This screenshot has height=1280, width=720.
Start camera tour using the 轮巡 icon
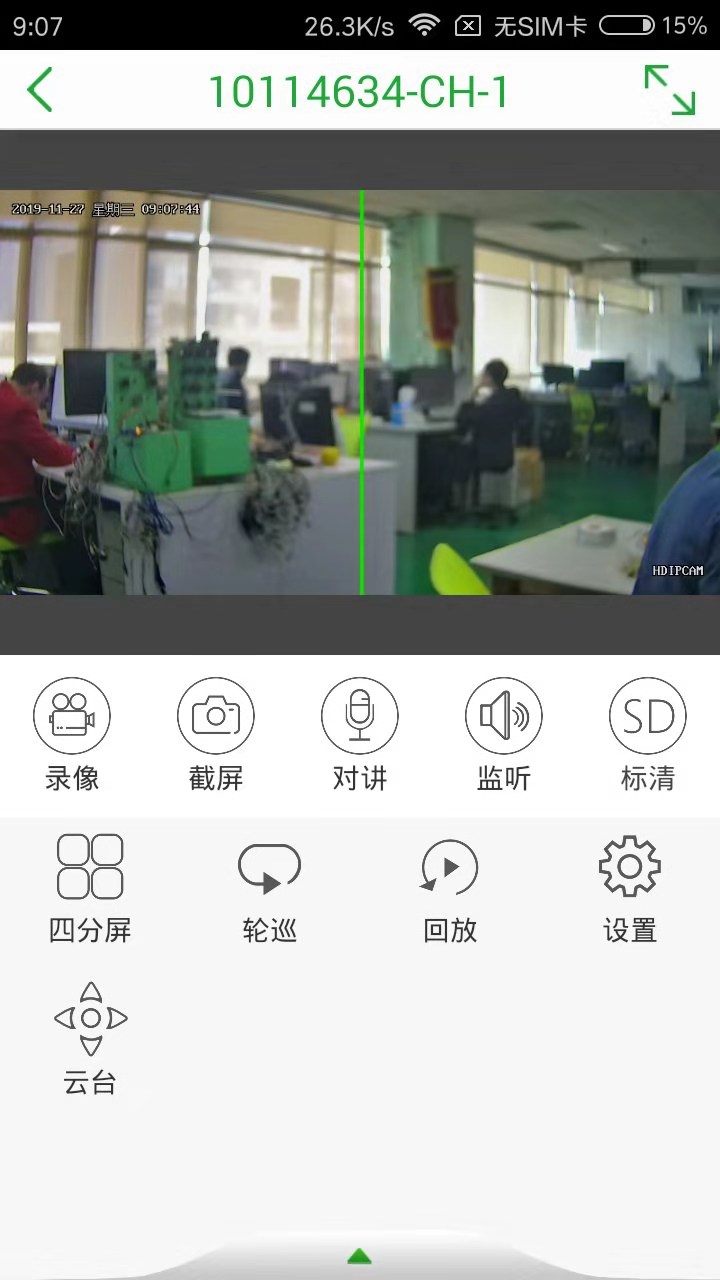click(x=269, y=868)
